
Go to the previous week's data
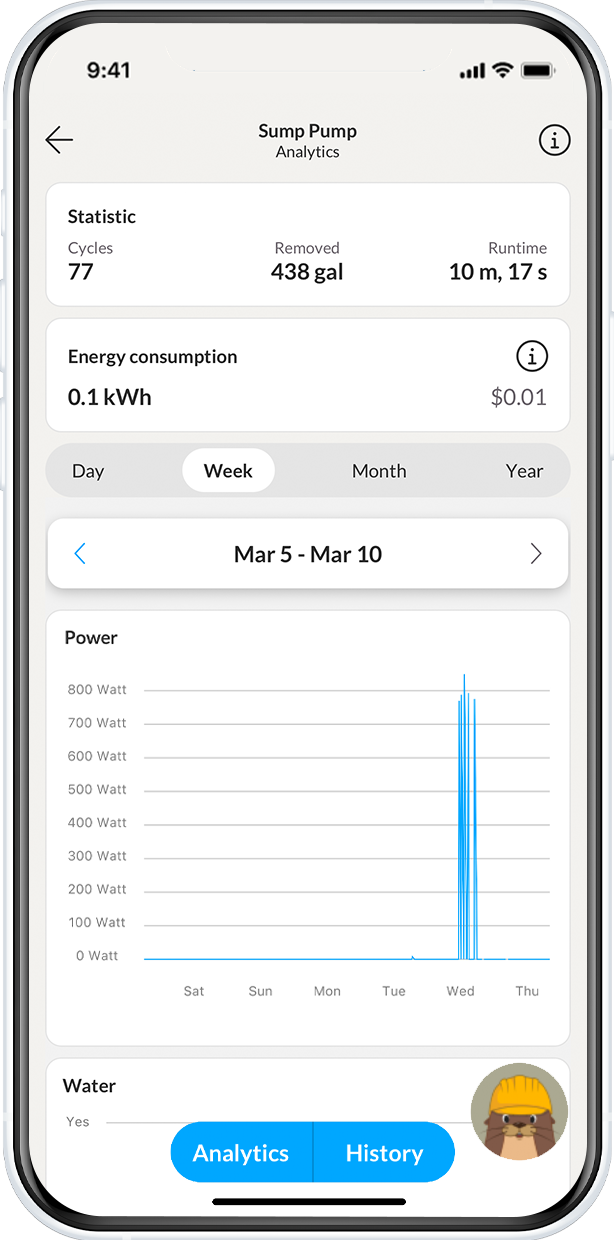[80, 554]
